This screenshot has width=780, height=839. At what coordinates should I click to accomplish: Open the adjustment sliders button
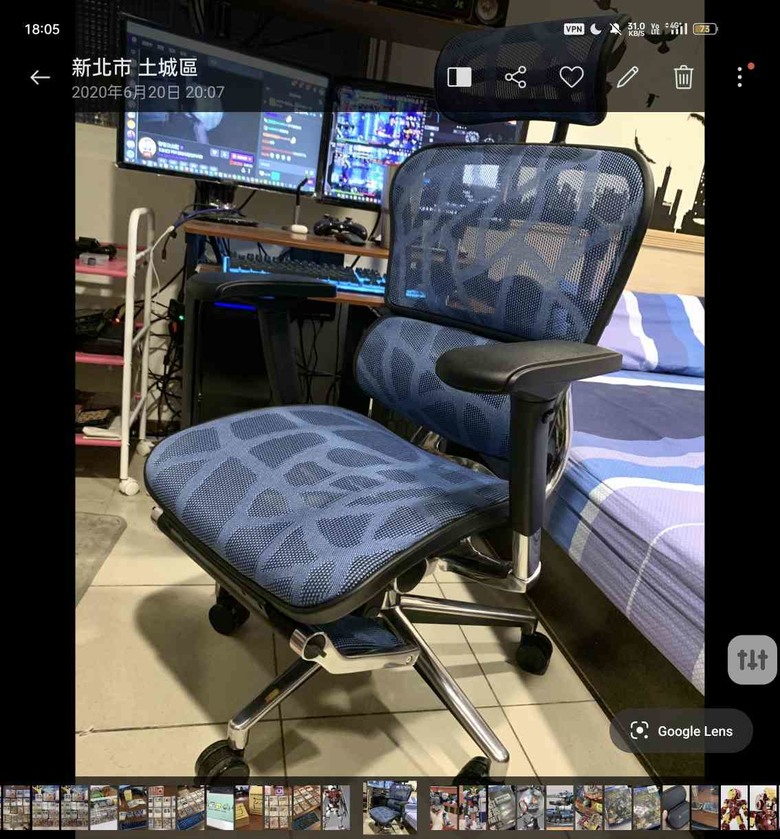(752, 660)
